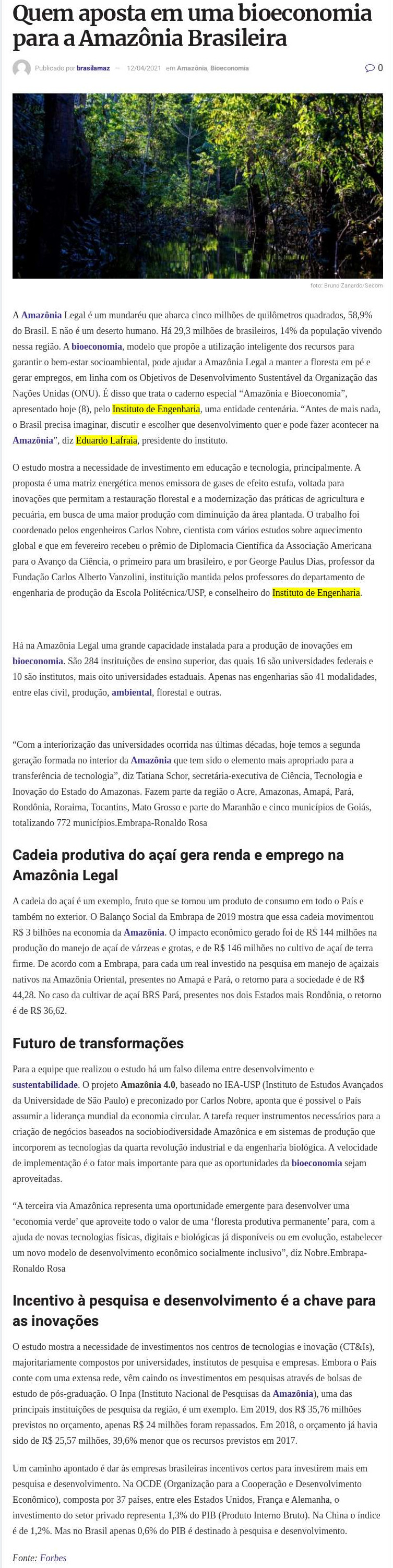Screen dimensions: 393x1568
Task: Open the comments bubble icon
Action: (x=370, y=68)
